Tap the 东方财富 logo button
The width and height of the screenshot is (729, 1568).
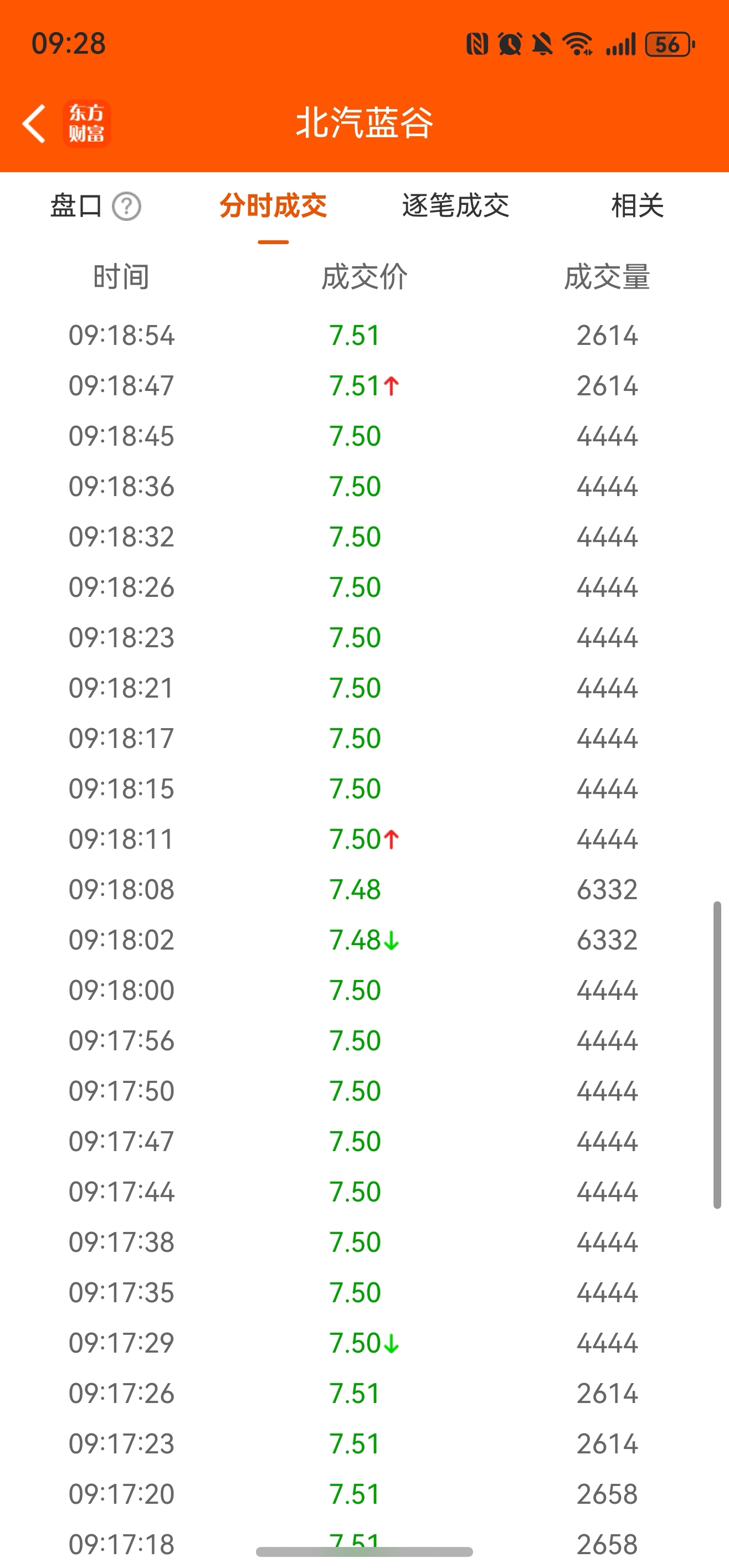click(86, 123)
